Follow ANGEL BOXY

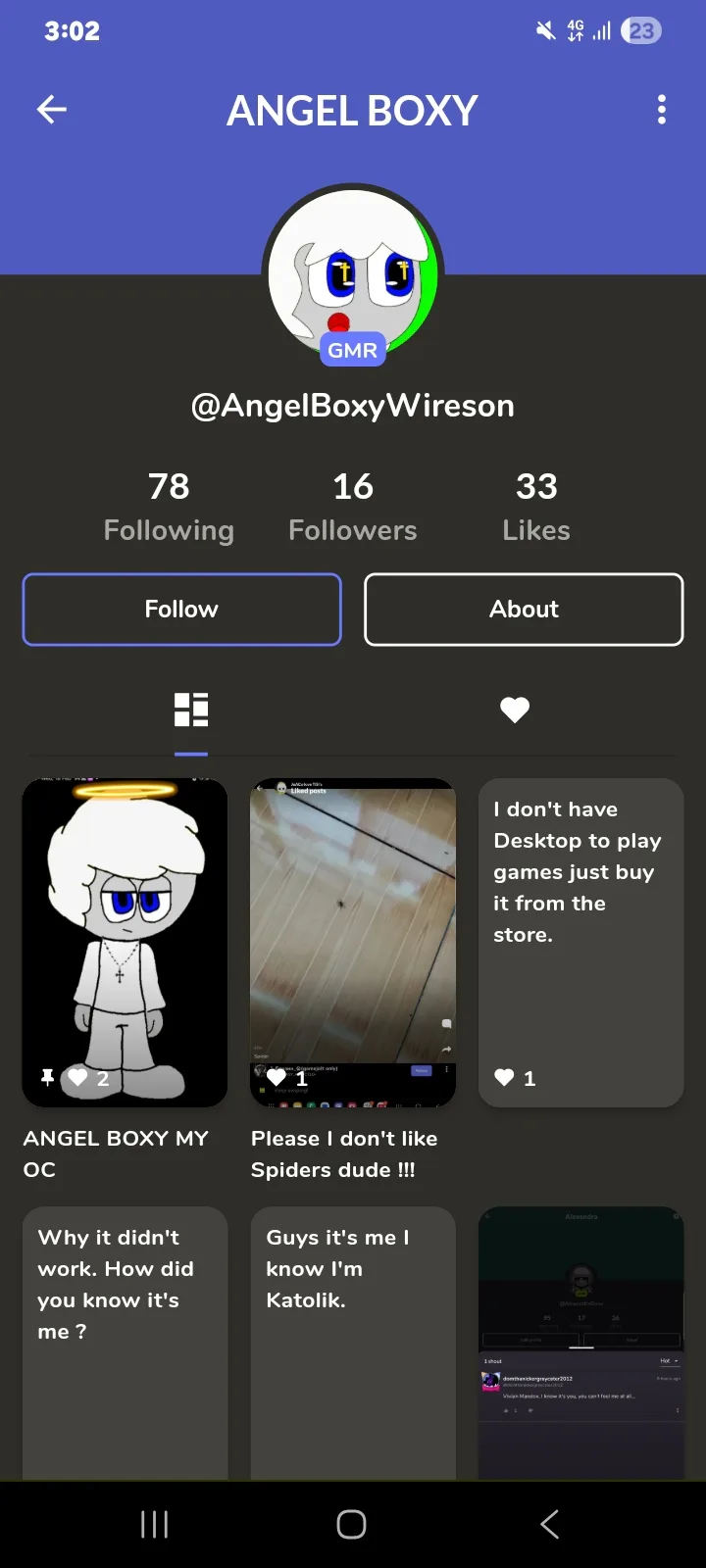click(x=181, y=610)
